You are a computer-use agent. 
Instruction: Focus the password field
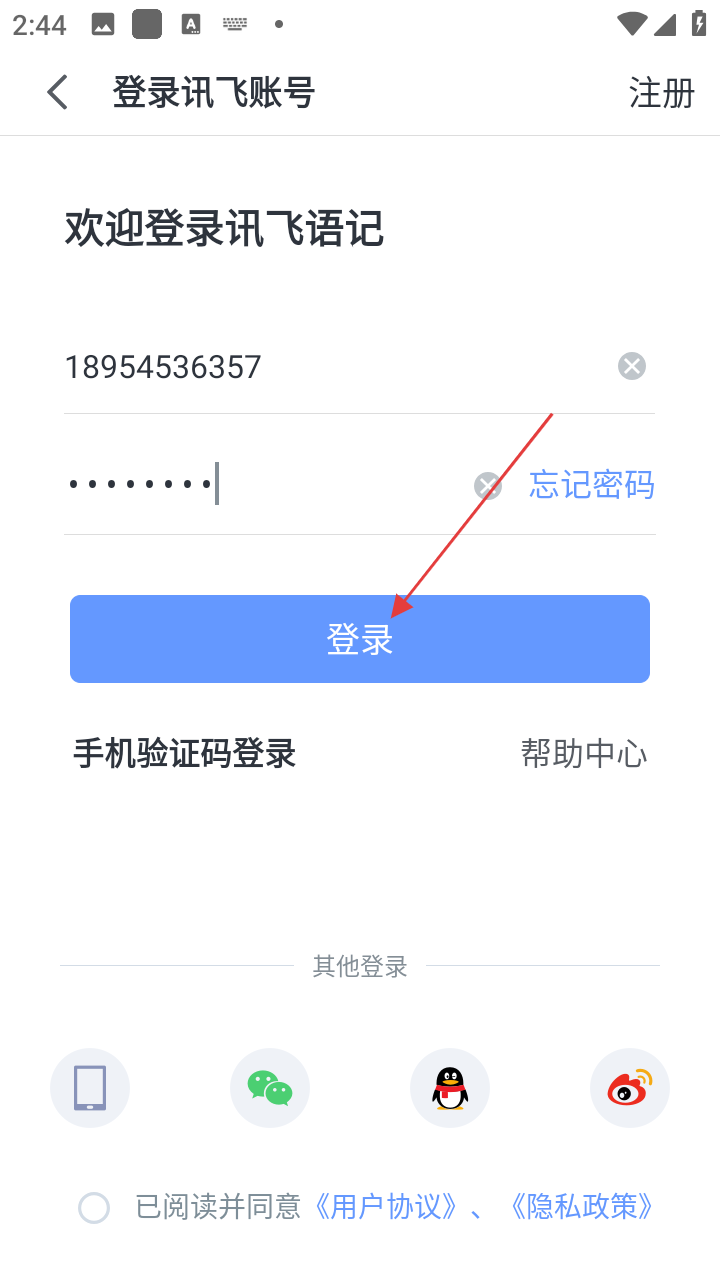260,485
